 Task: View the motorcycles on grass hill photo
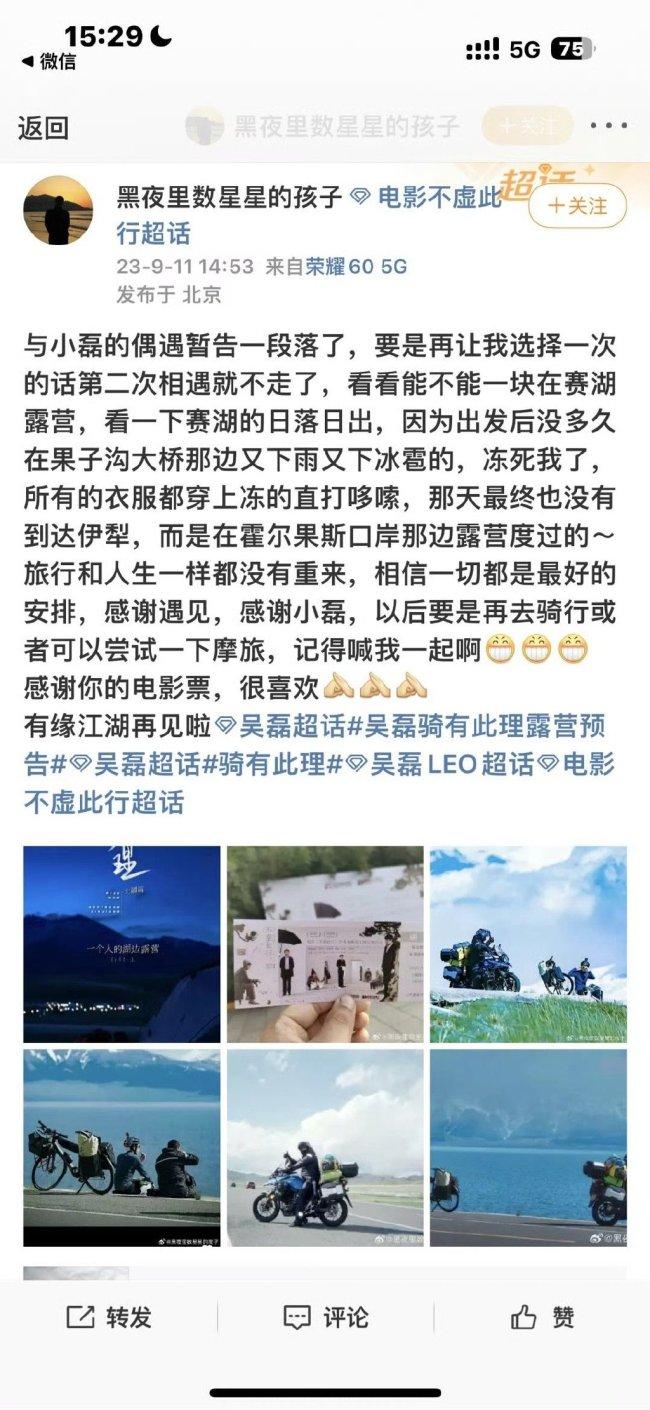click(x=528, y=944)
